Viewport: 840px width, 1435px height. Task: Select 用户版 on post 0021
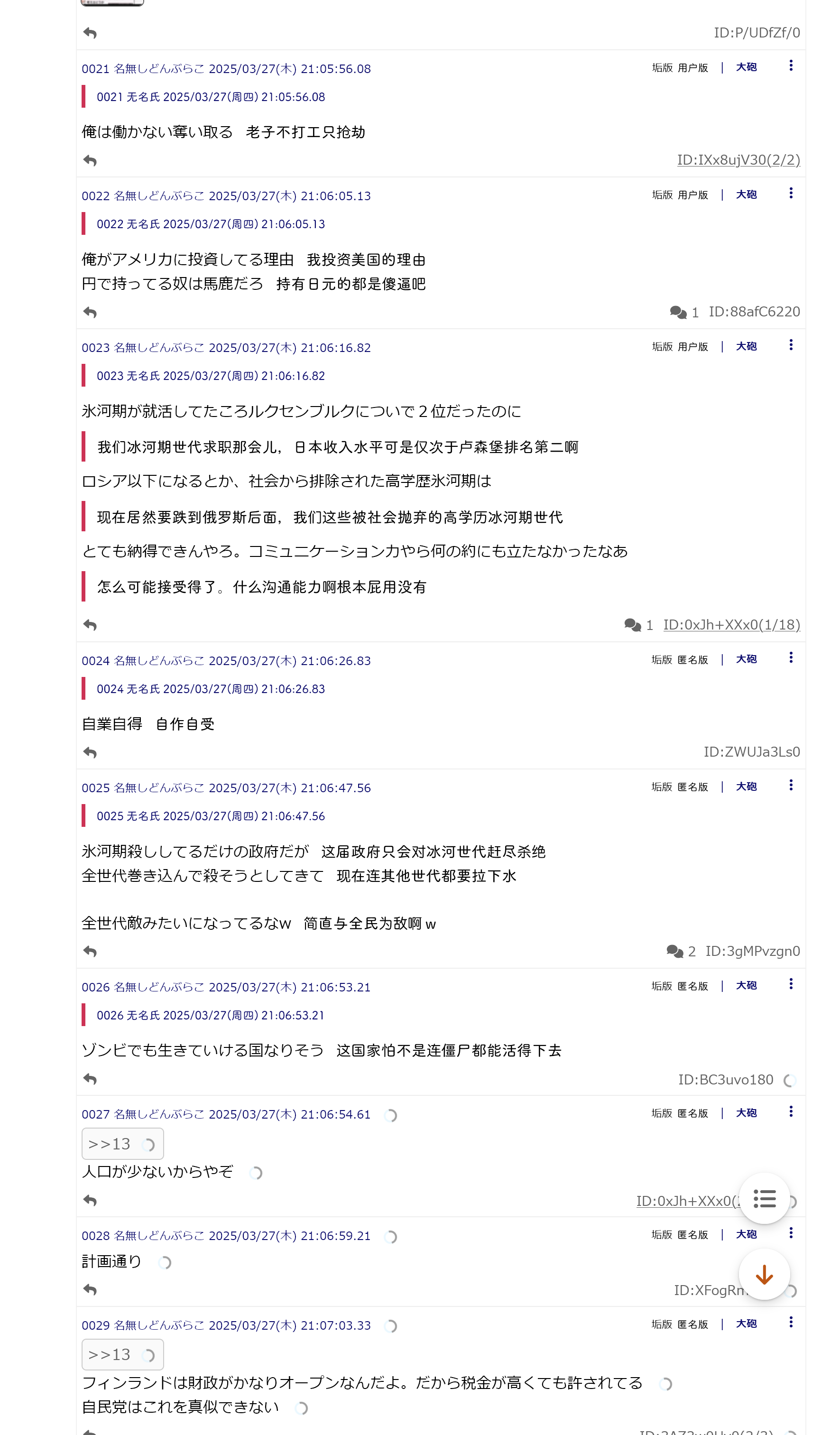click(x=692, y=68)
